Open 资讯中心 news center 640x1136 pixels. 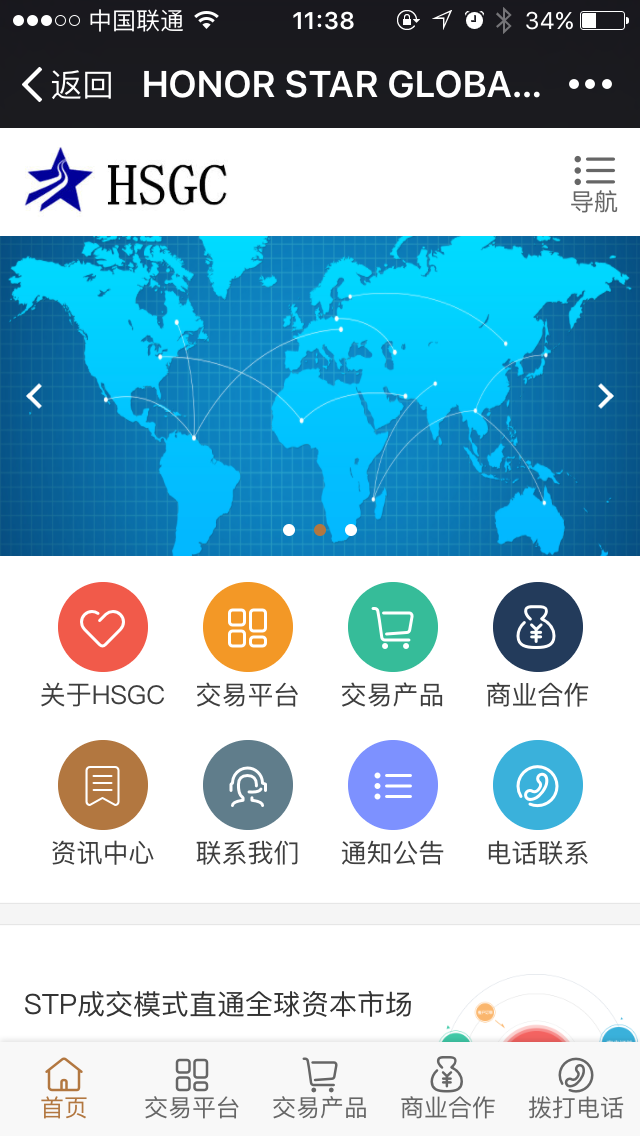pyautogui.click(x=103, y=786)
